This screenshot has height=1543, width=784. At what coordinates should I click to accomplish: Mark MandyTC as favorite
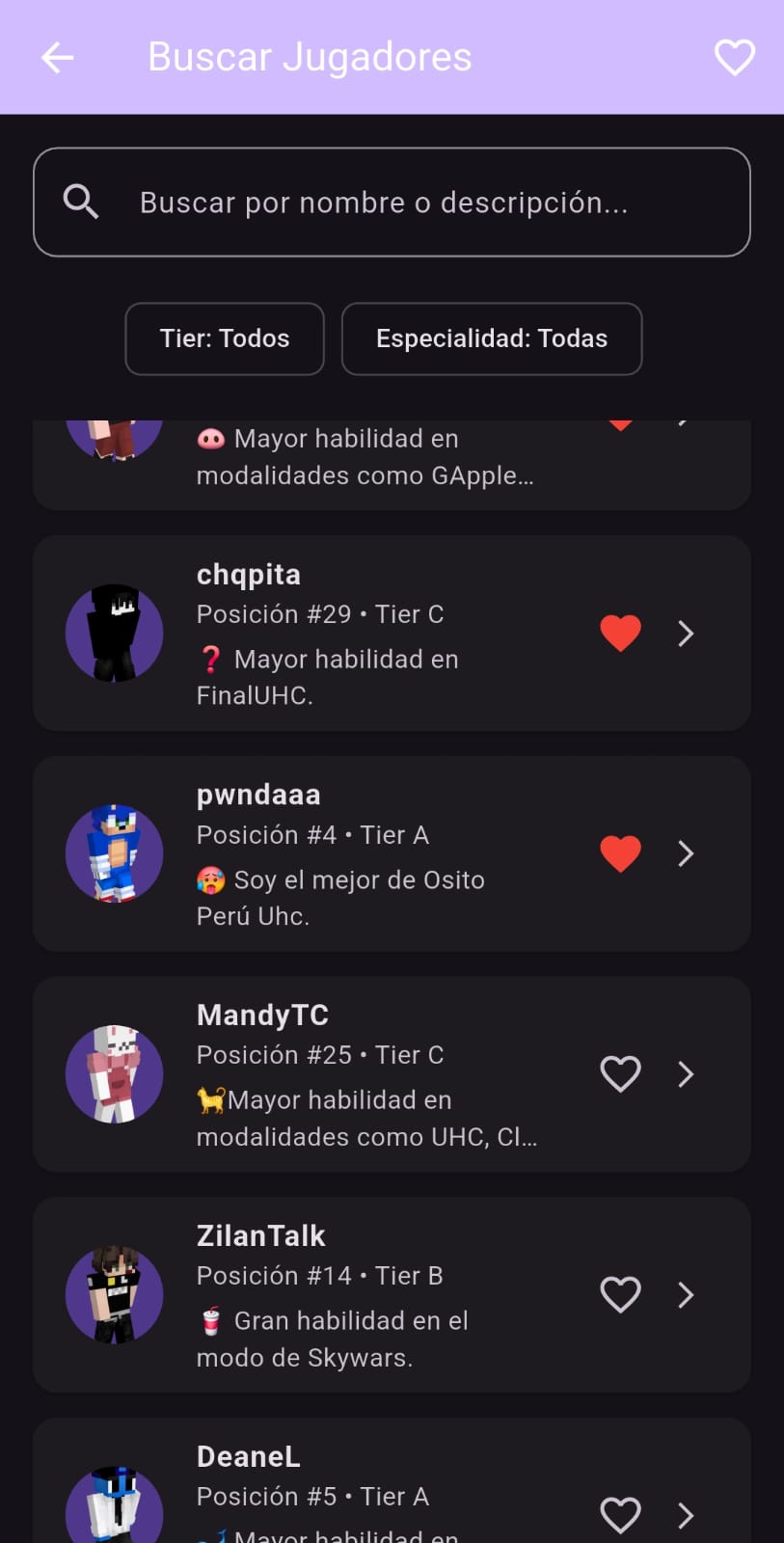(620, 1073)
